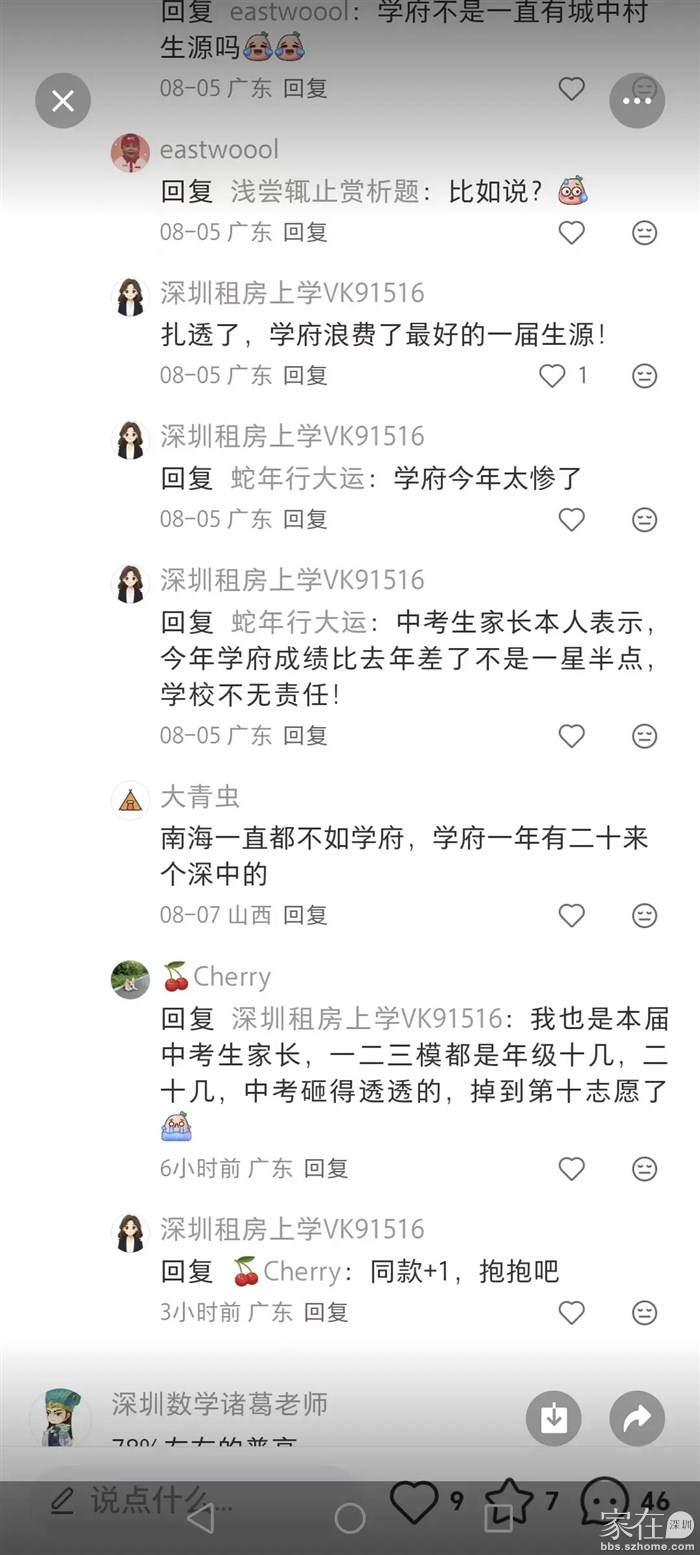This screenshot has height=1555, width=700.
Task: Reply to the comment 学府今年太惨了
Action: point(305,519)
